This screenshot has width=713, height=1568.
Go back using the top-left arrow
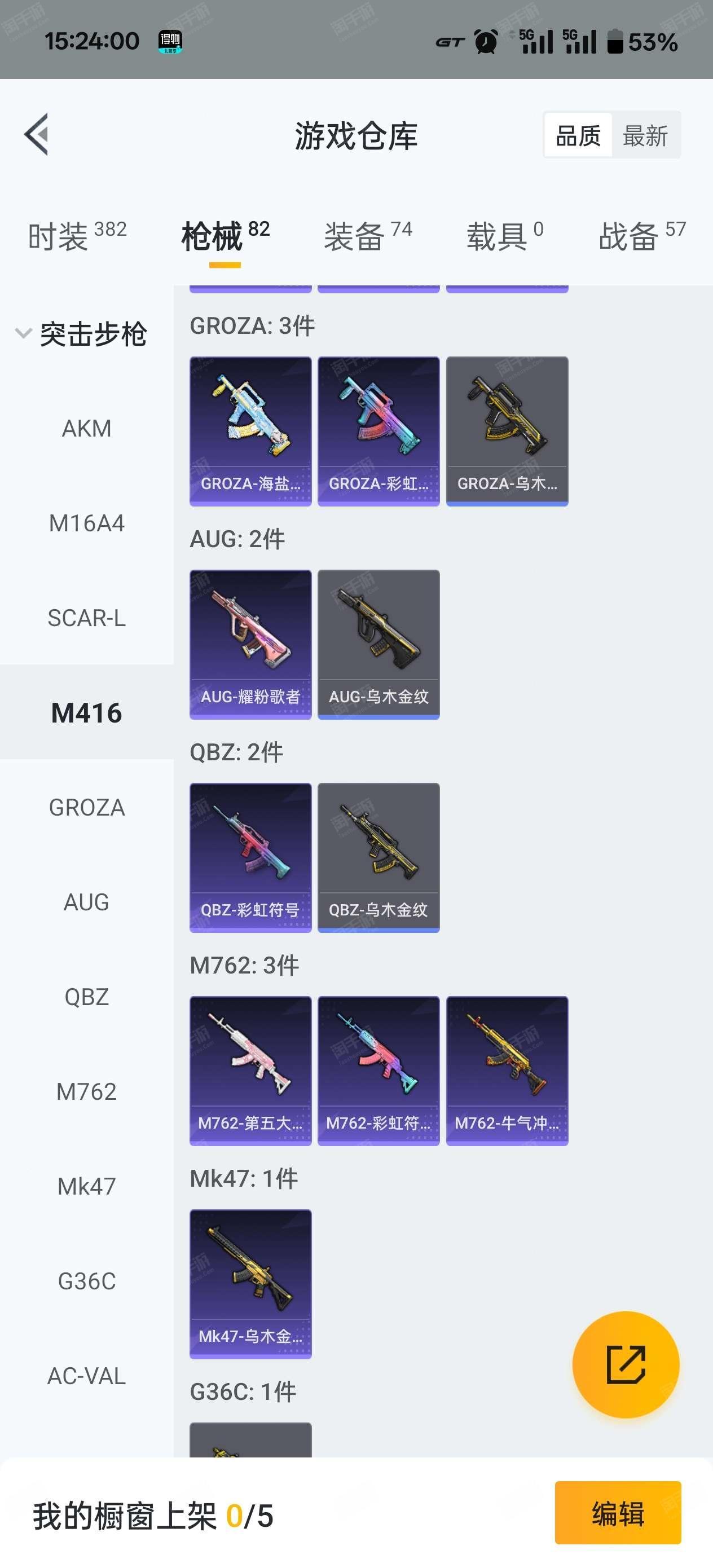(x=37, y=135)
